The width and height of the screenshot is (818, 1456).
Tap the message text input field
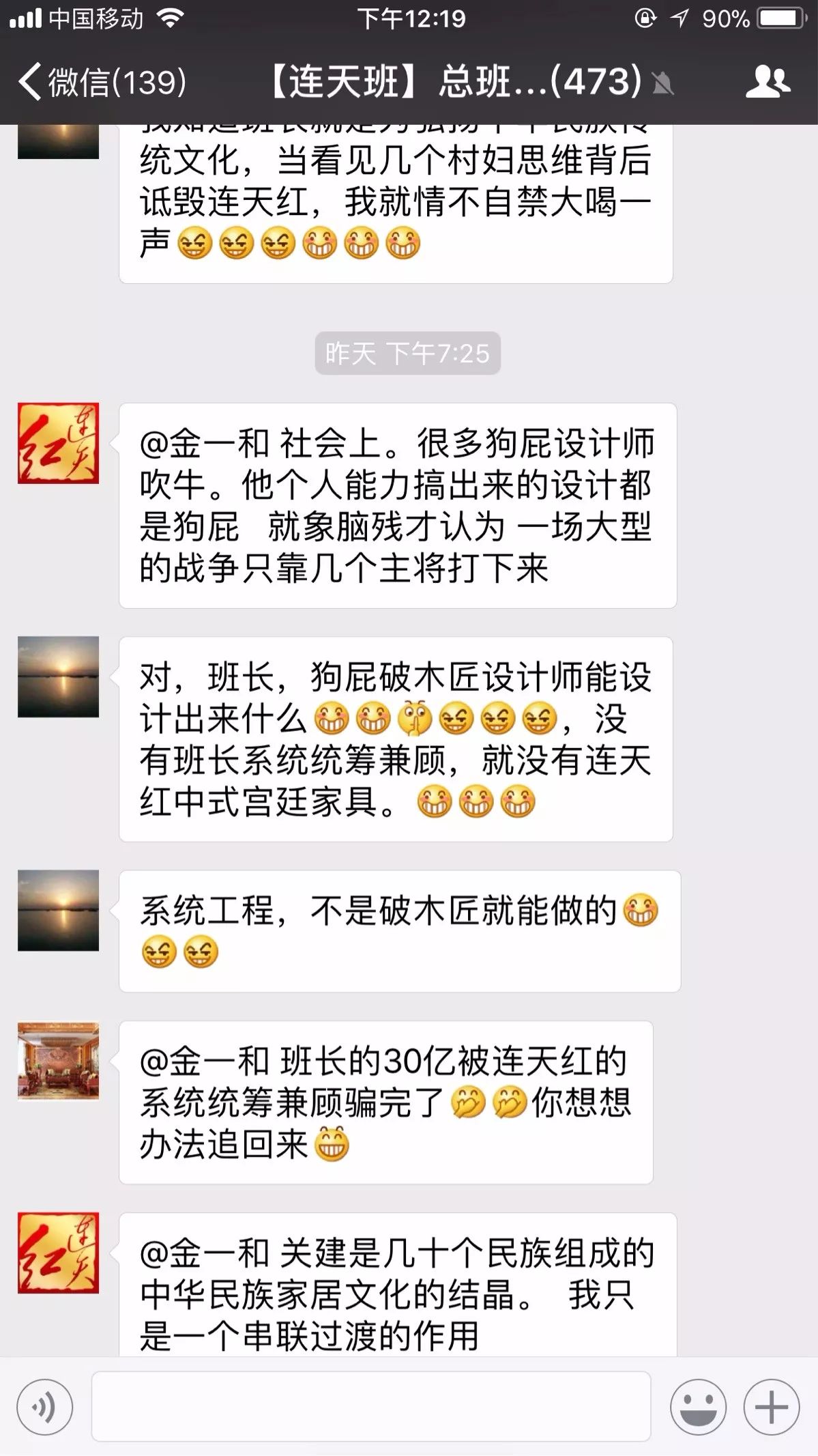[371, 1407]
